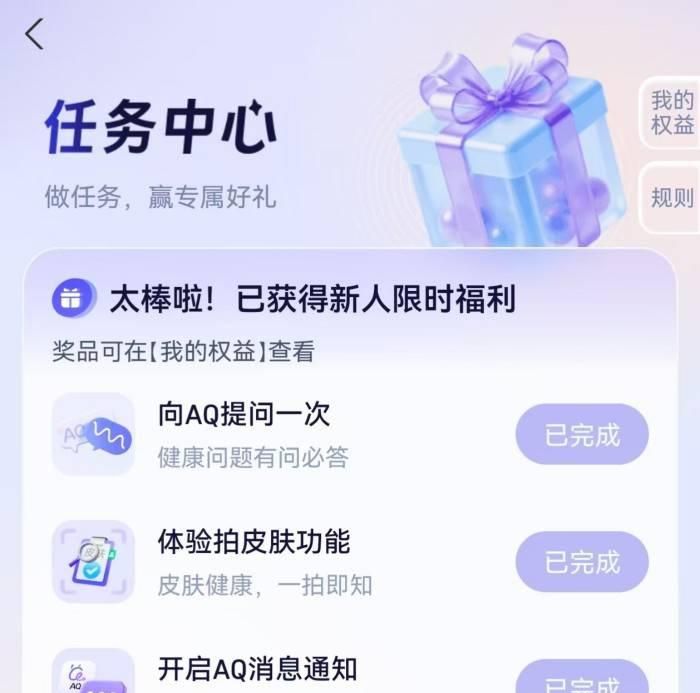Viewport: 700px width, 693px height.
Task: Go back using the top-left arrow
Action: point(35,35)
